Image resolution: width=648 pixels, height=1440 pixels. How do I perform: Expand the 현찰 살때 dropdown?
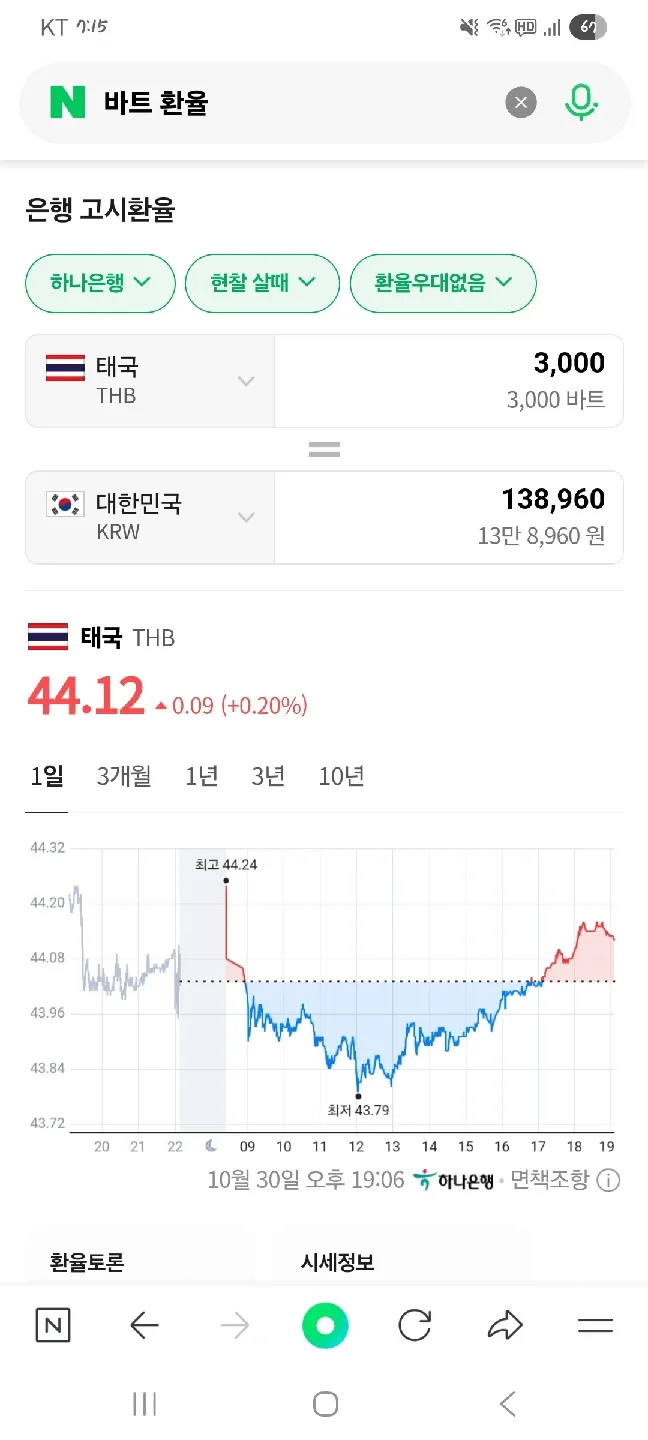262,283
